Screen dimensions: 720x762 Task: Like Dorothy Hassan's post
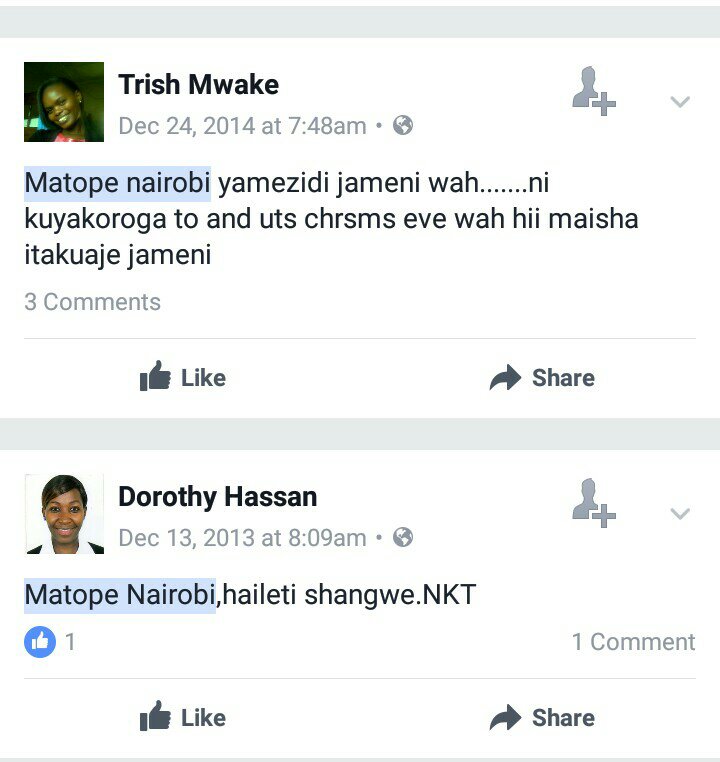pyautogui.click(x=183, y=718)
